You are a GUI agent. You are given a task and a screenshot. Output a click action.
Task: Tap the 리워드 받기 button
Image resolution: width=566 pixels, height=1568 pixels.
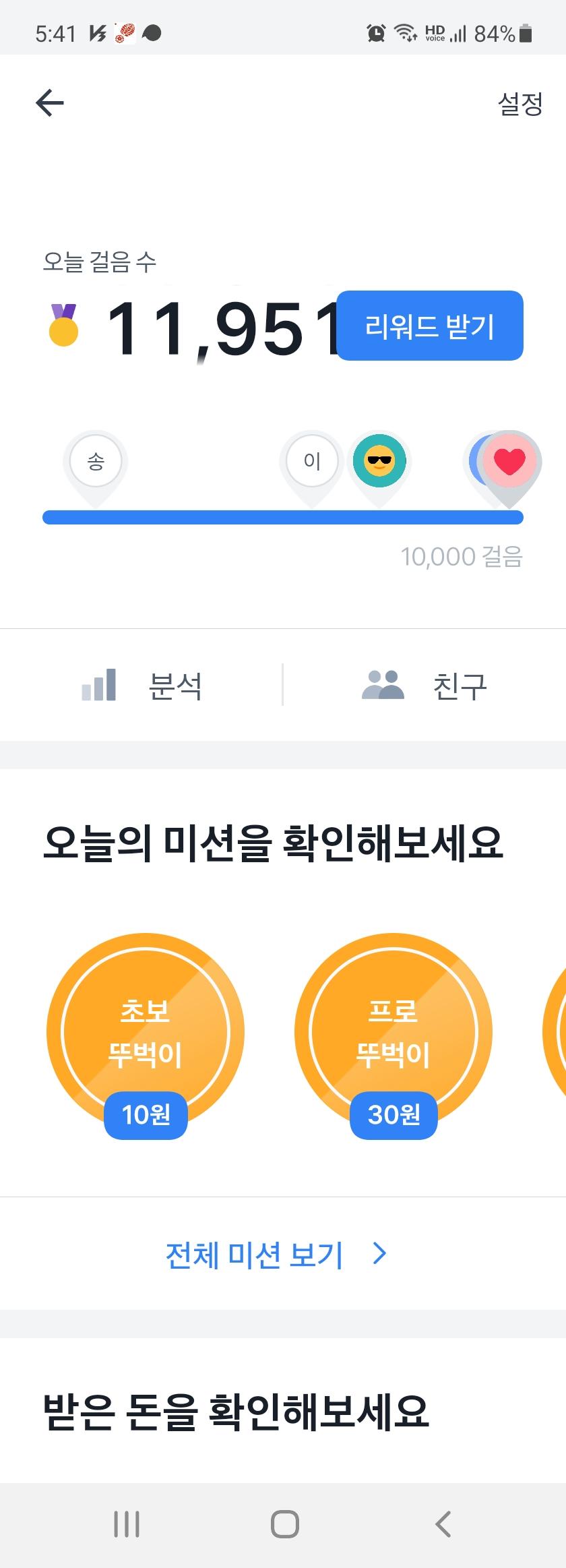(x=430, y=326)
